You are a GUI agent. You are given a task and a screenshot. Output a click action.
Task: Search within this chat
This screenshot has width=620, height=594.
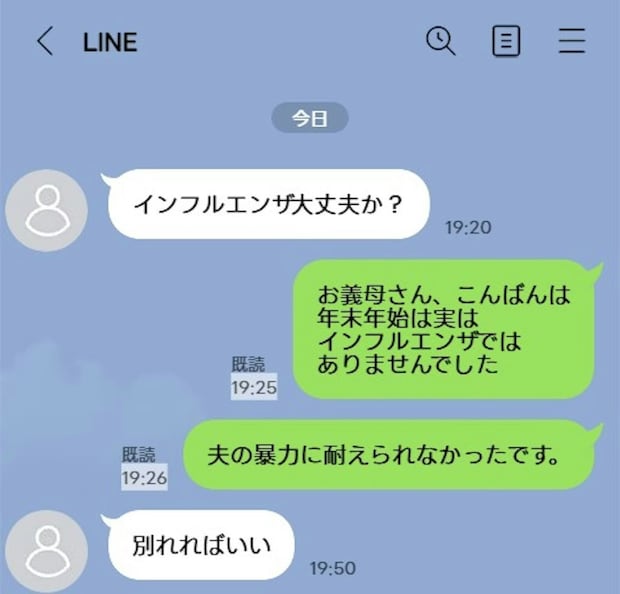tap(440, 41)
